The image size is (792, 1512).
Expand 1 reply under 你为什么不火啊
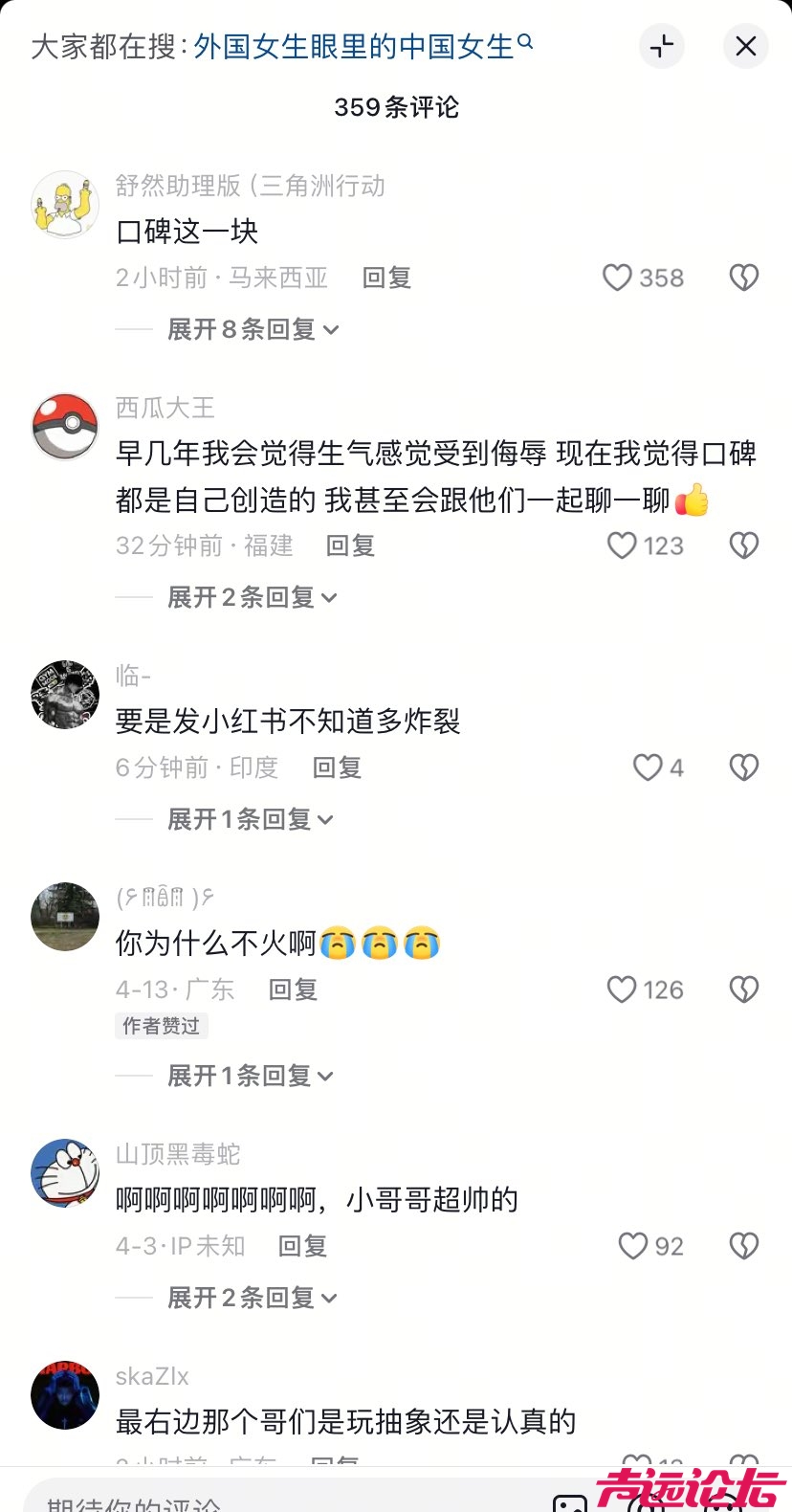coord(251,1076)
